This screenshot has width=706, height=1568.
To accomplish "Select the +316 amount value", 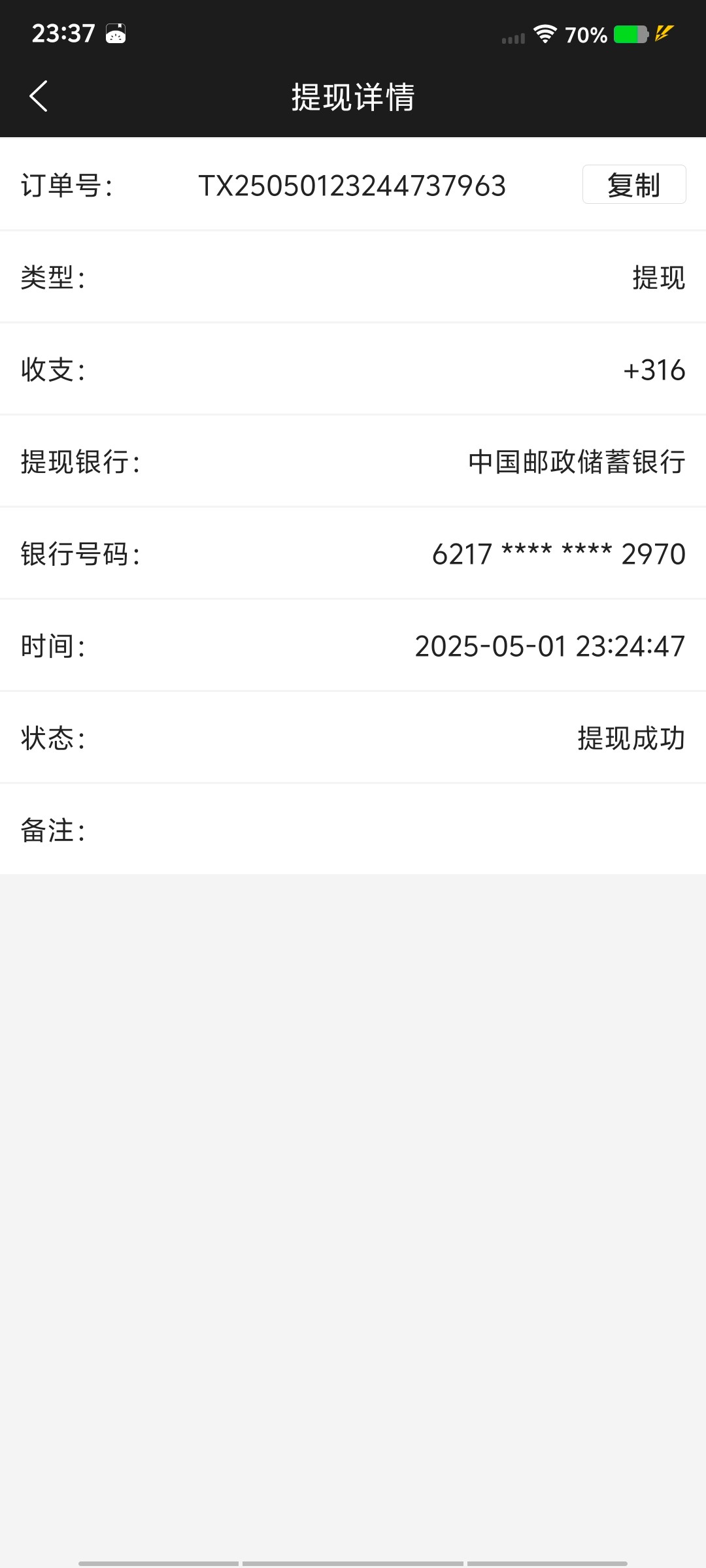I will tap(654, 370).
